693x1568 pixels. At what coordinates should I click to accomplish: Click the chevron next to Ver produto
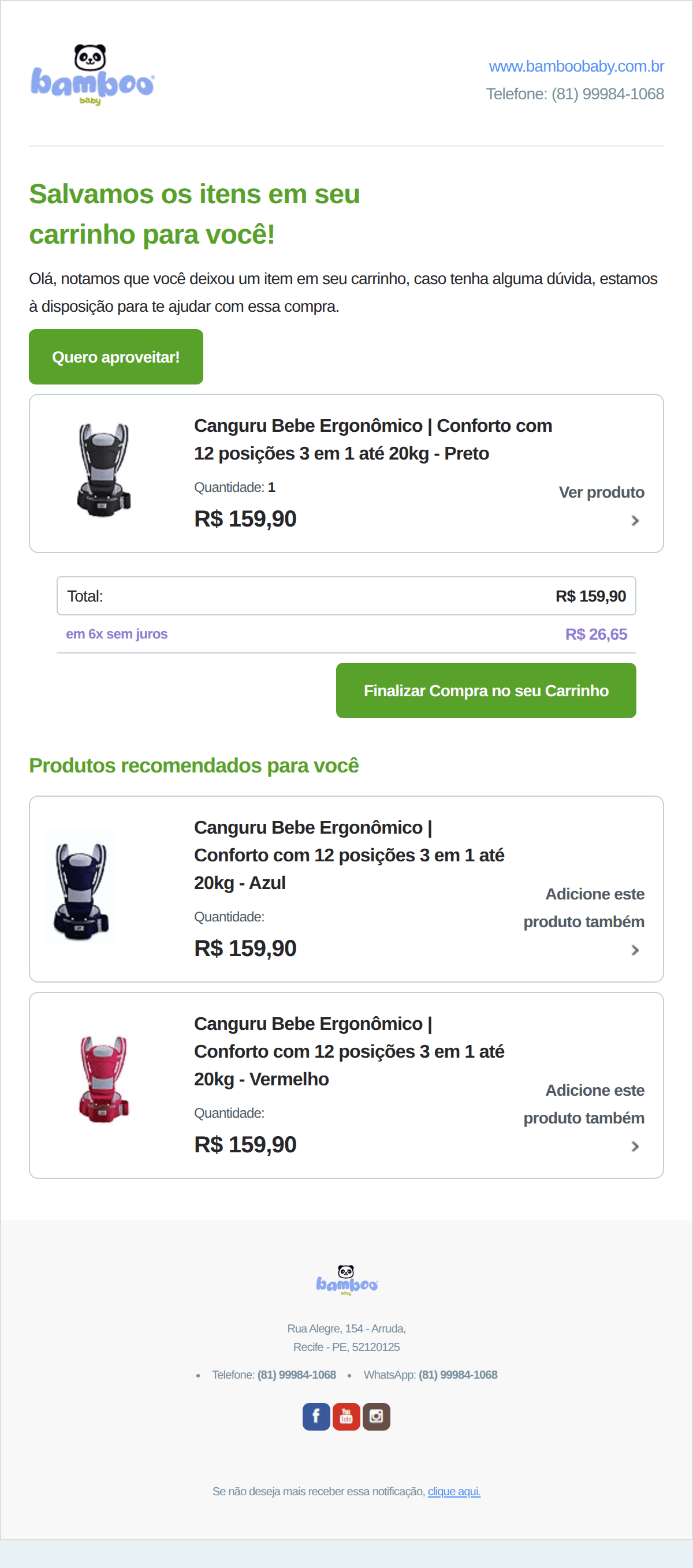(636, 520)
